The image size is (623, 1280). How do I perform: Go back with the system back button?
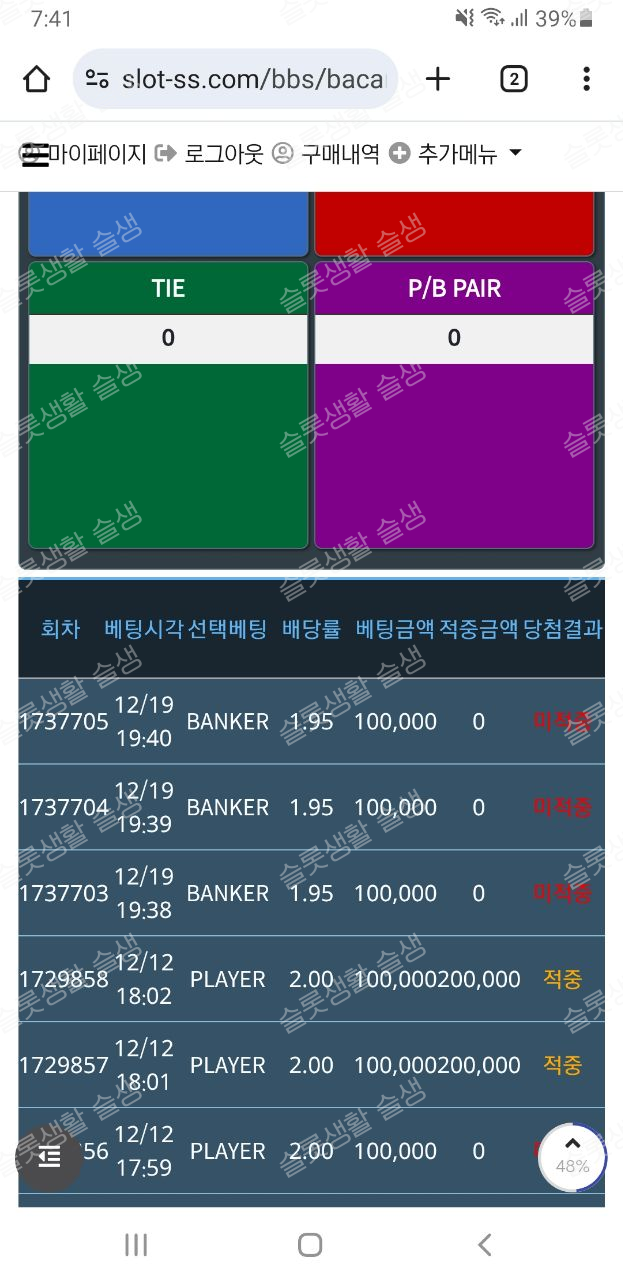pos(485,1244)
